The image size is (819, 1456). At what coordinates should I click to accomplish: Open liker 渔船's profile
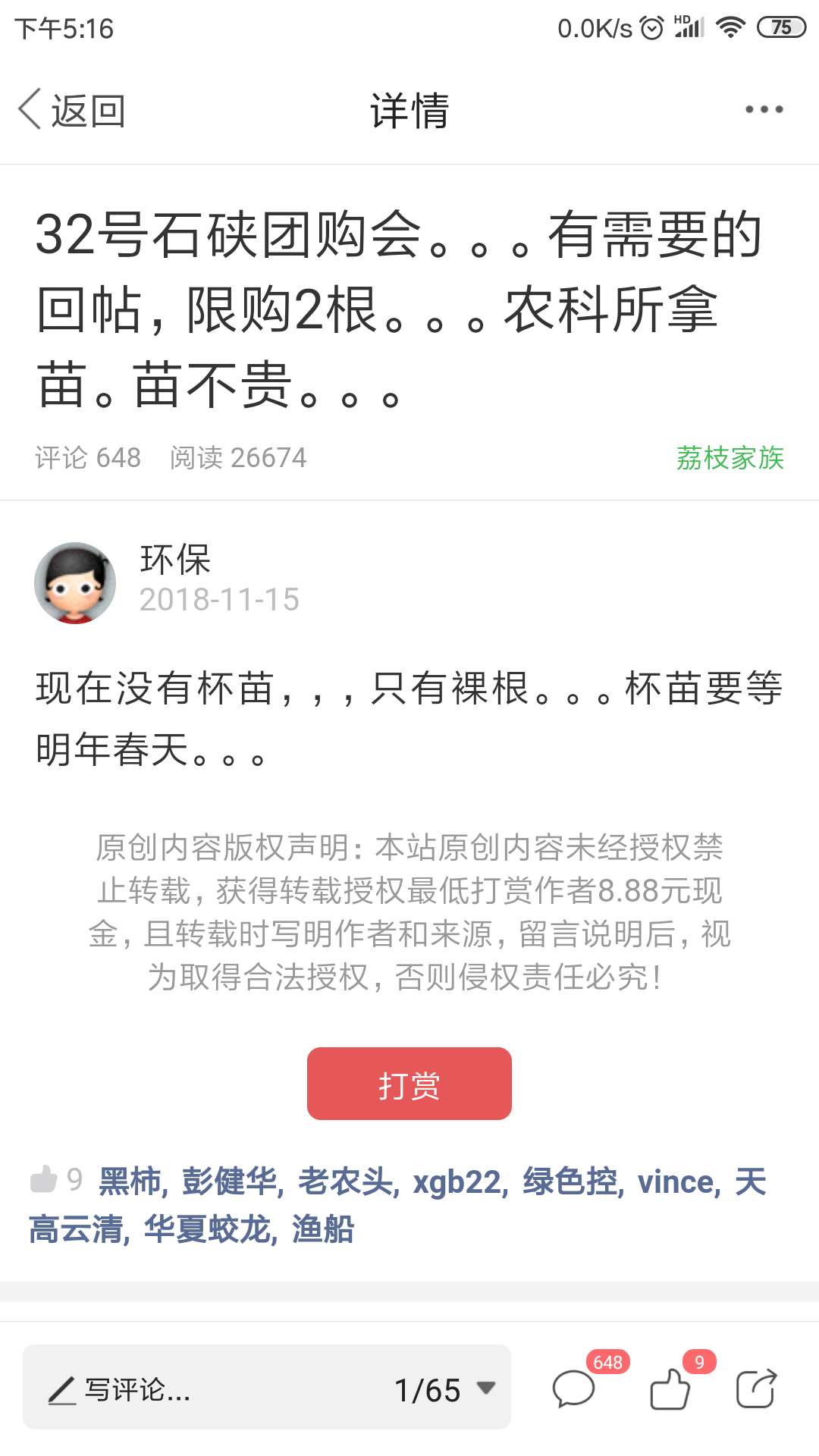tap(323, 1229)
